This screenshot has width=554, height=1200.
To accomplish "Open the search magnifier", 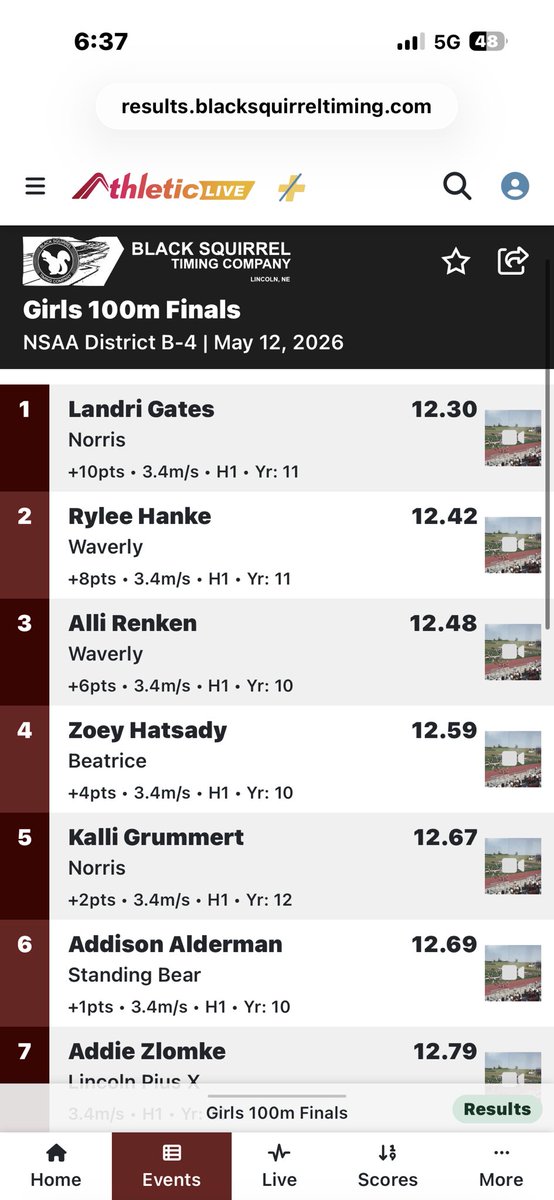I will [x=457, y=186].
